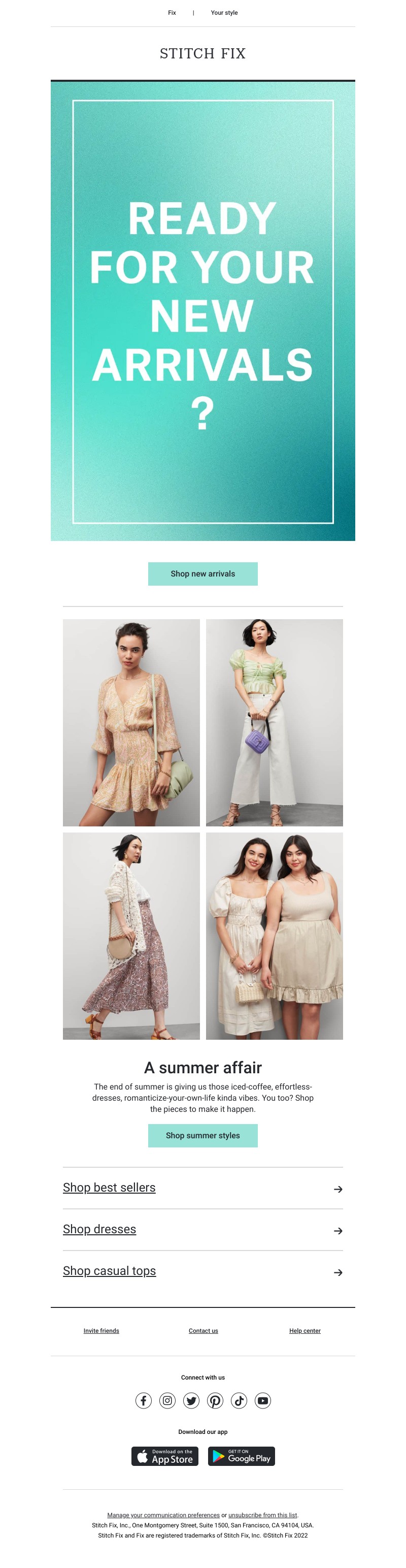
Task: Download on the App Store
Action: click(165, 1456)
